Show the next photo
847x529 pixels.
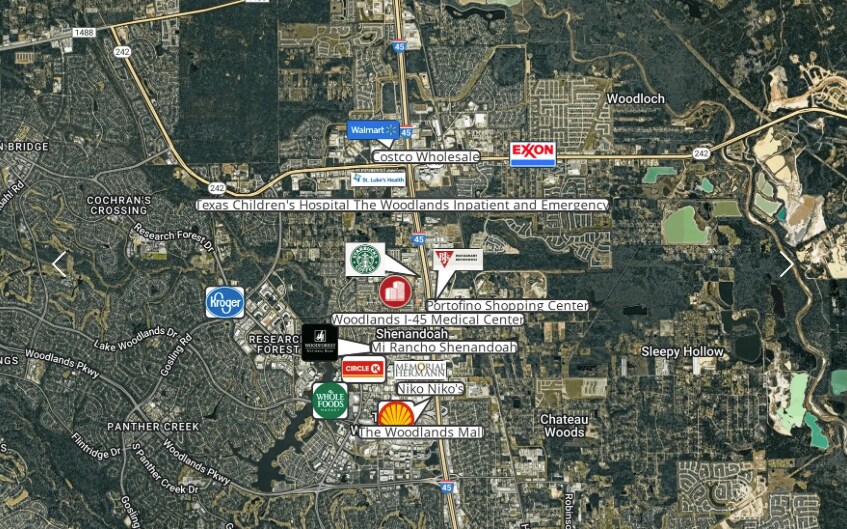(x=786, y=265)
